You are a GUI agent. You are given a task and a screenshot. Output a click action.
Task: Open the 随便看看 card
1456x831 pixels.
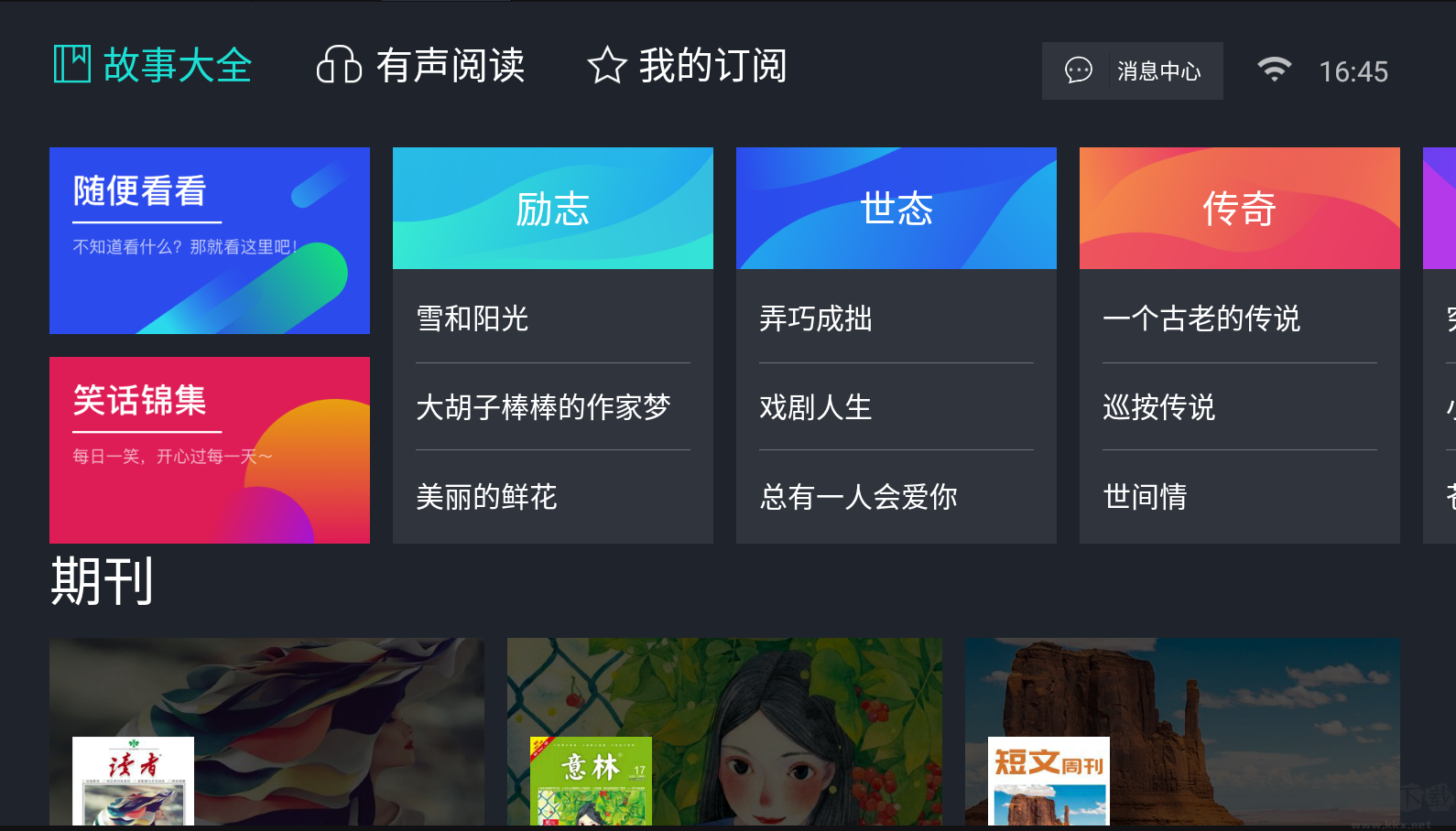(x=210, y=241)
